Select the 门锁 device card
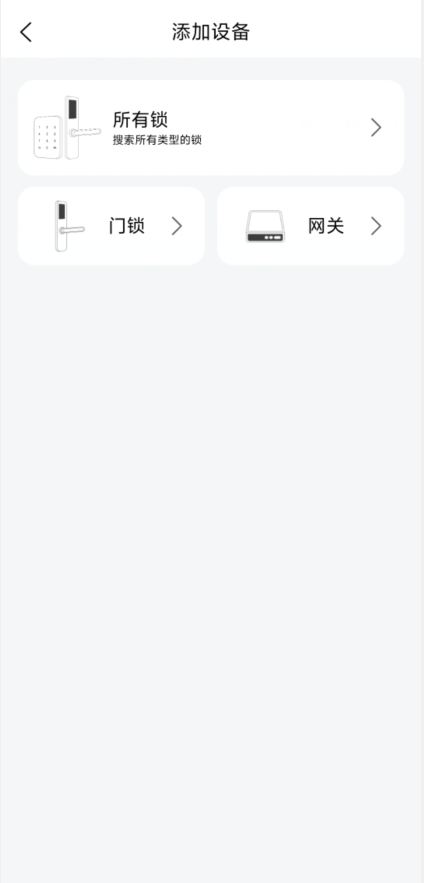424x883 pixels. 111,226
